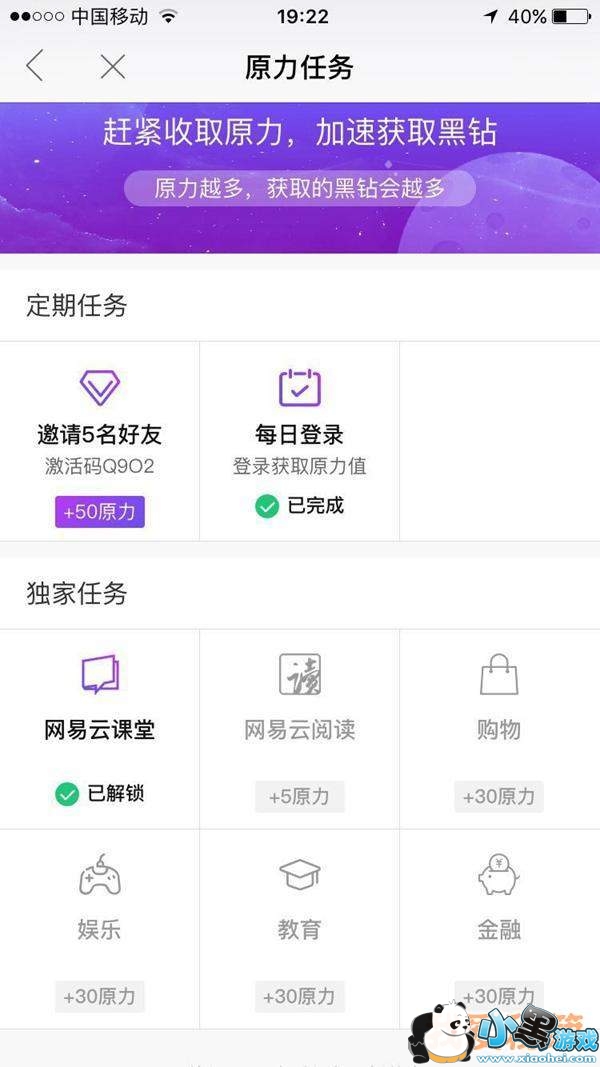
Task: Open the 邀请5名好友 task
Action: pos(99,441)
